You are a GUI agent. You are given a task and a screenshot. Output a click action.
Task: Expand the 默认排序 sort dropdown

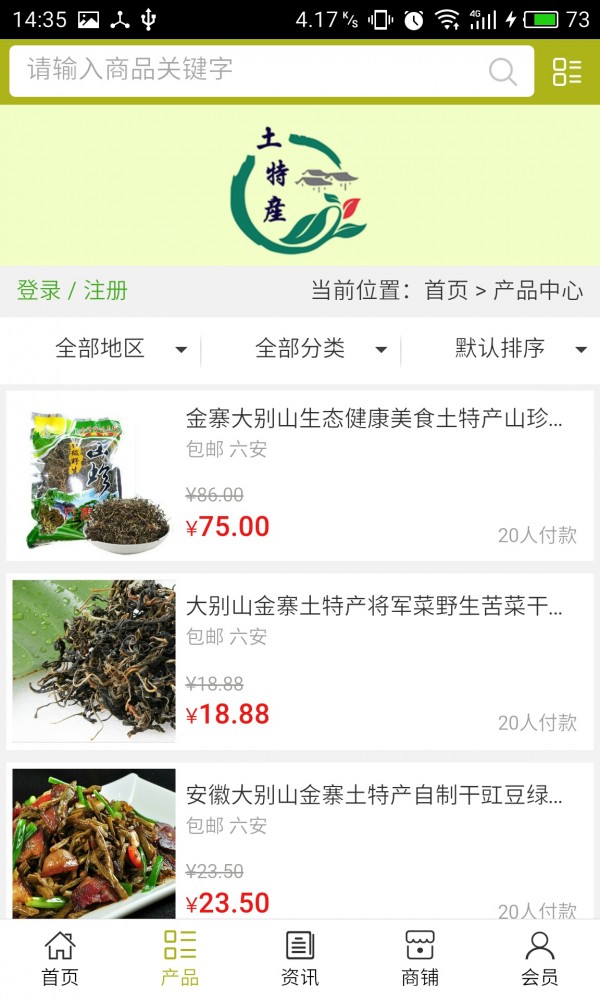pos(520,349)
